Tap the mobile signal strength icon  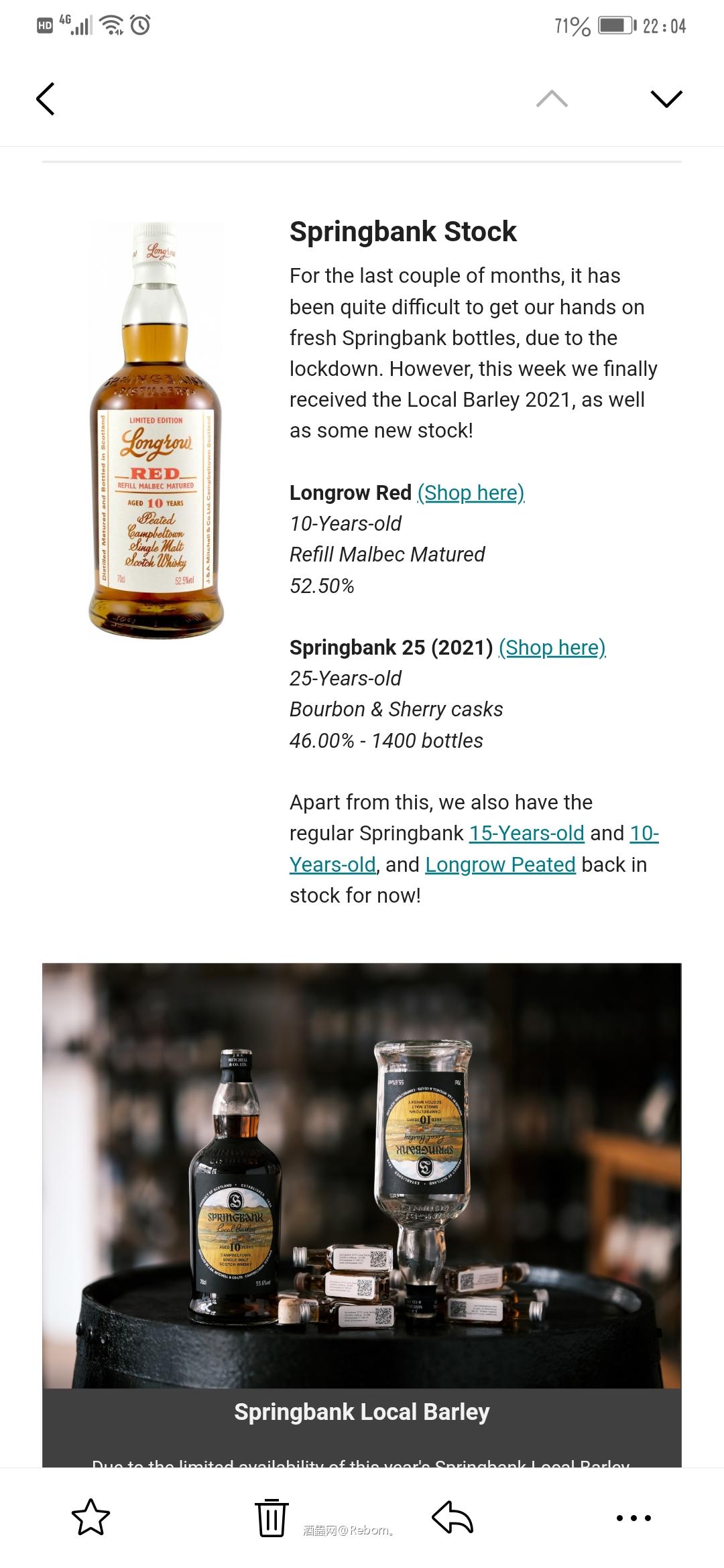(x=82, y=27)
